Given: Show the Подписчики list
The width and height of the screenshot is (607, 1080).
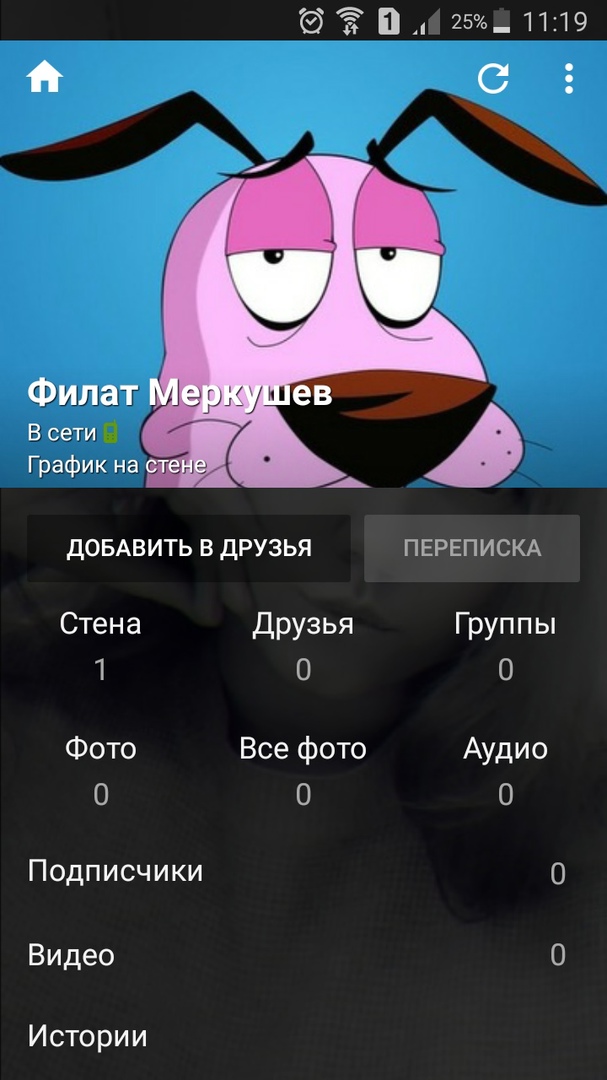Looking at the screenshot, I should tap(300, 872).
